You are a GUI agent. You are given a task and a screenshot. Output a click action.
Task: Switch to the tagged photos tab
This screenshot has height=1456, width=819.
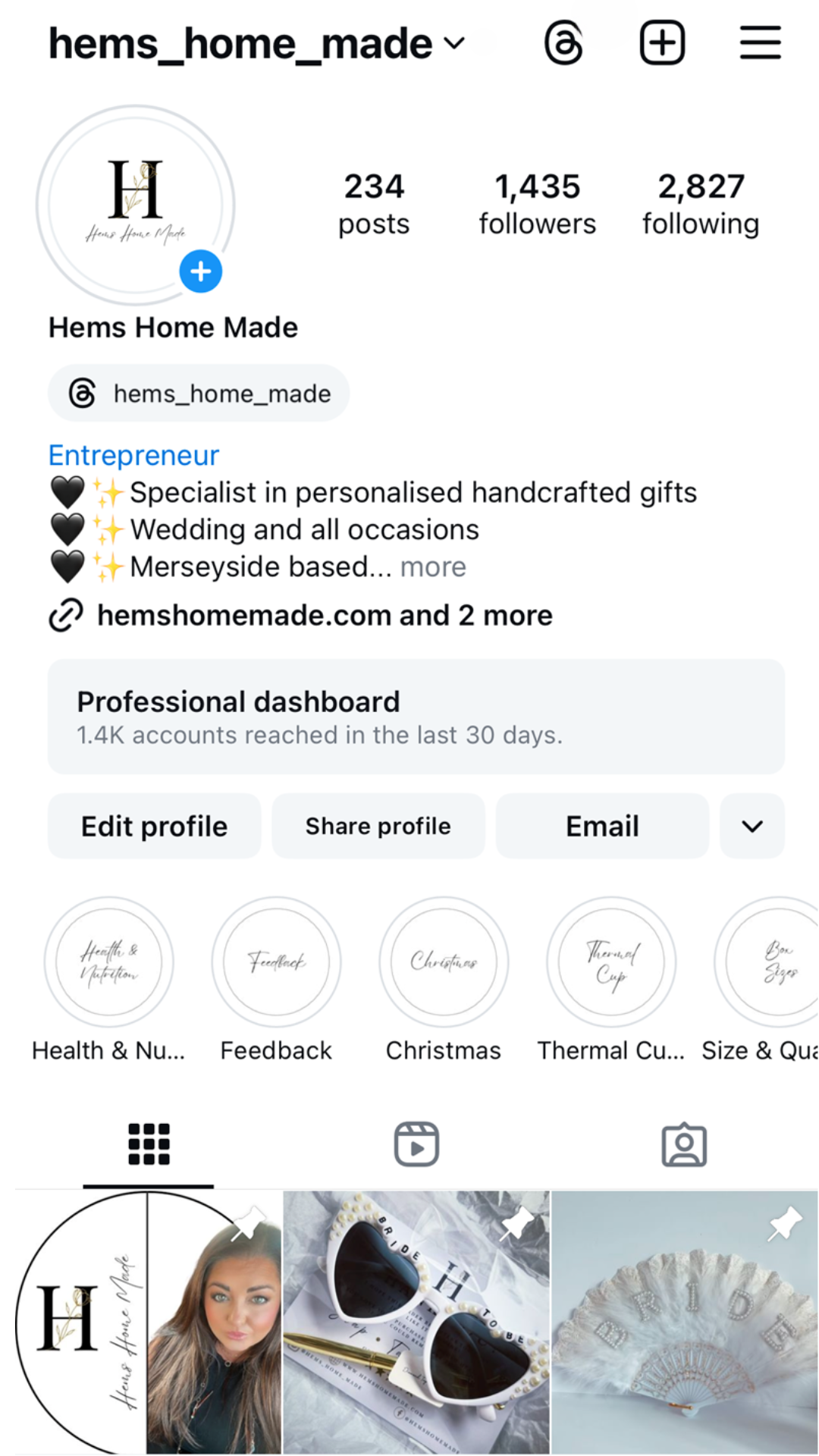pyautogui.click(x=684, y=1144)
